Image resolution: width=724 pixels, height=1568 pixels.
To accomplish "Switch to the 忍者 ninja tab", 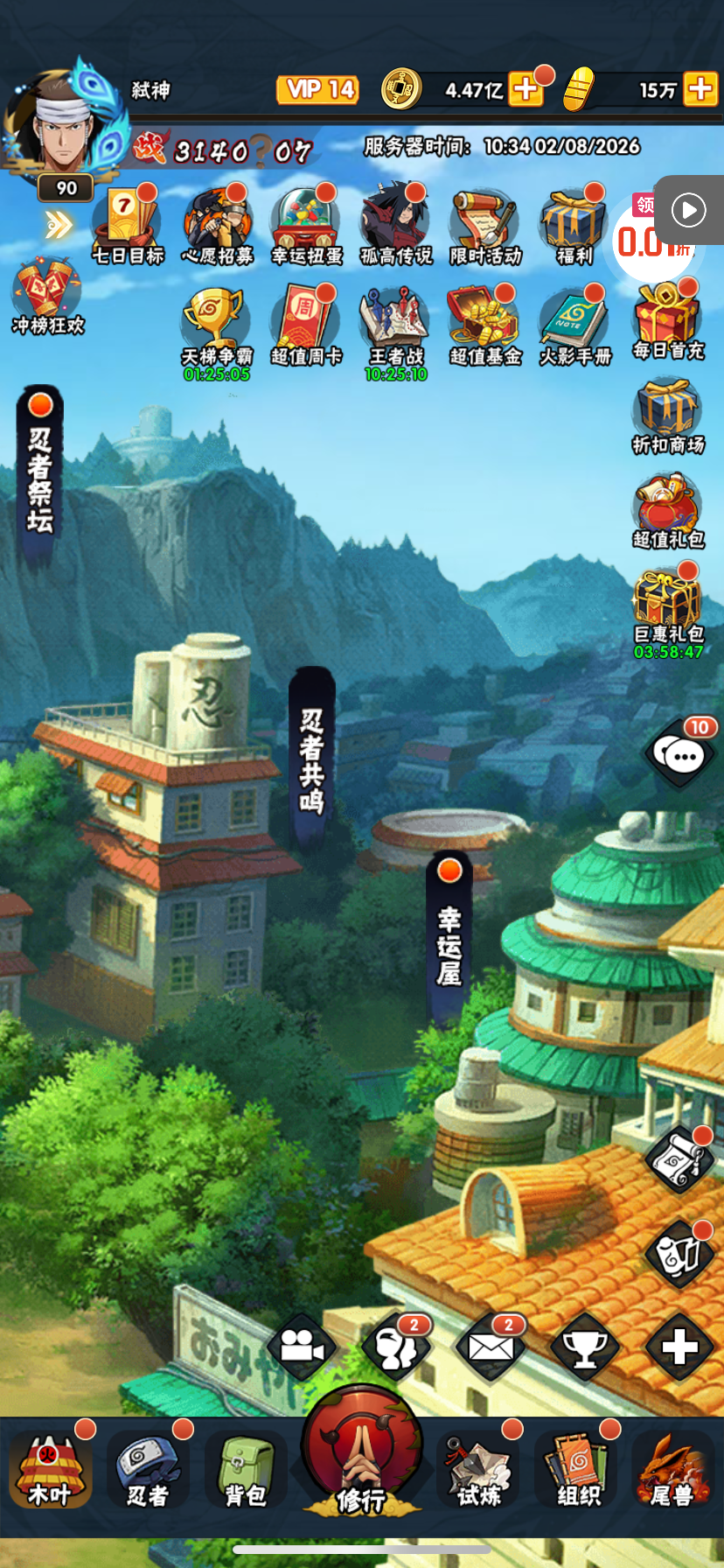I will pos(147,1472).
